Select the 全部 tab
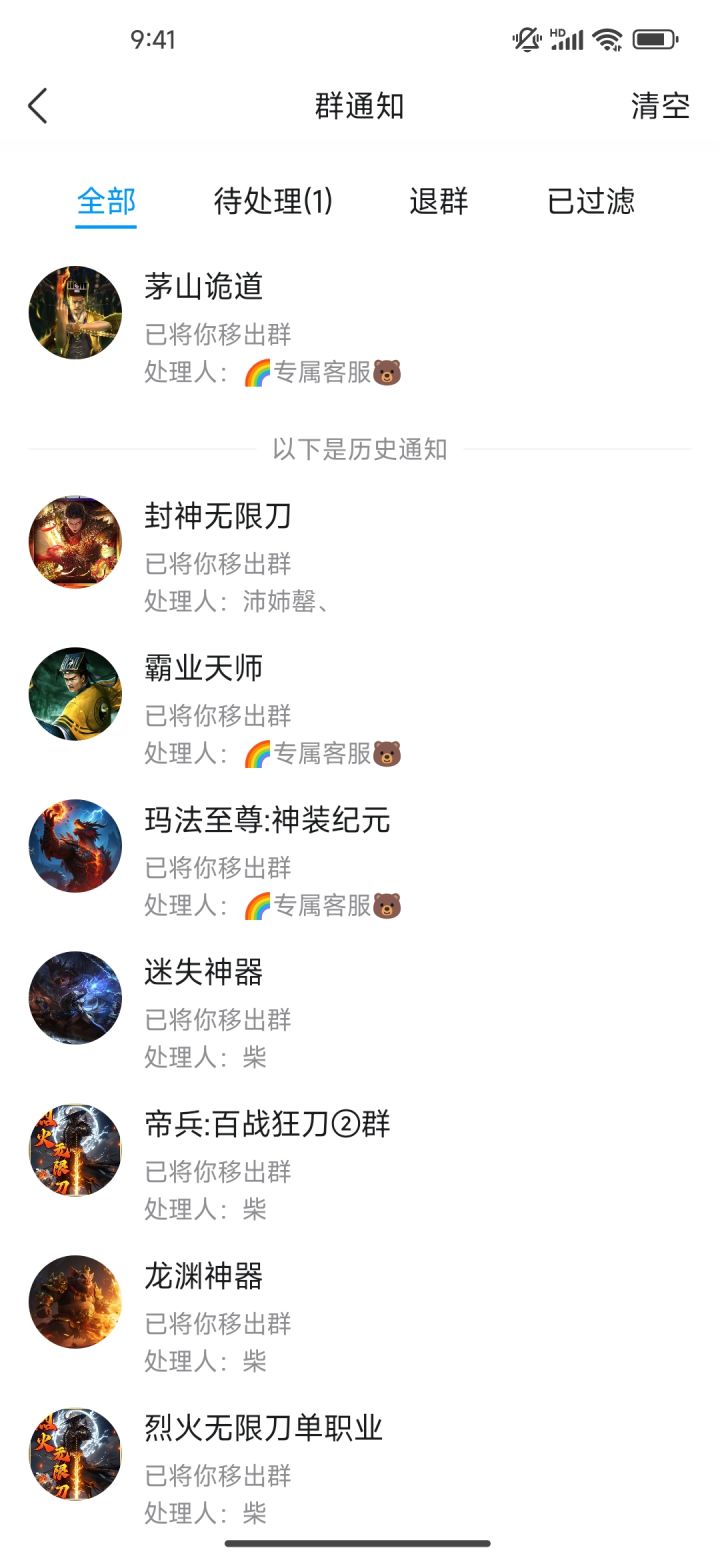 pyautogui.click(x=106, y=201)
